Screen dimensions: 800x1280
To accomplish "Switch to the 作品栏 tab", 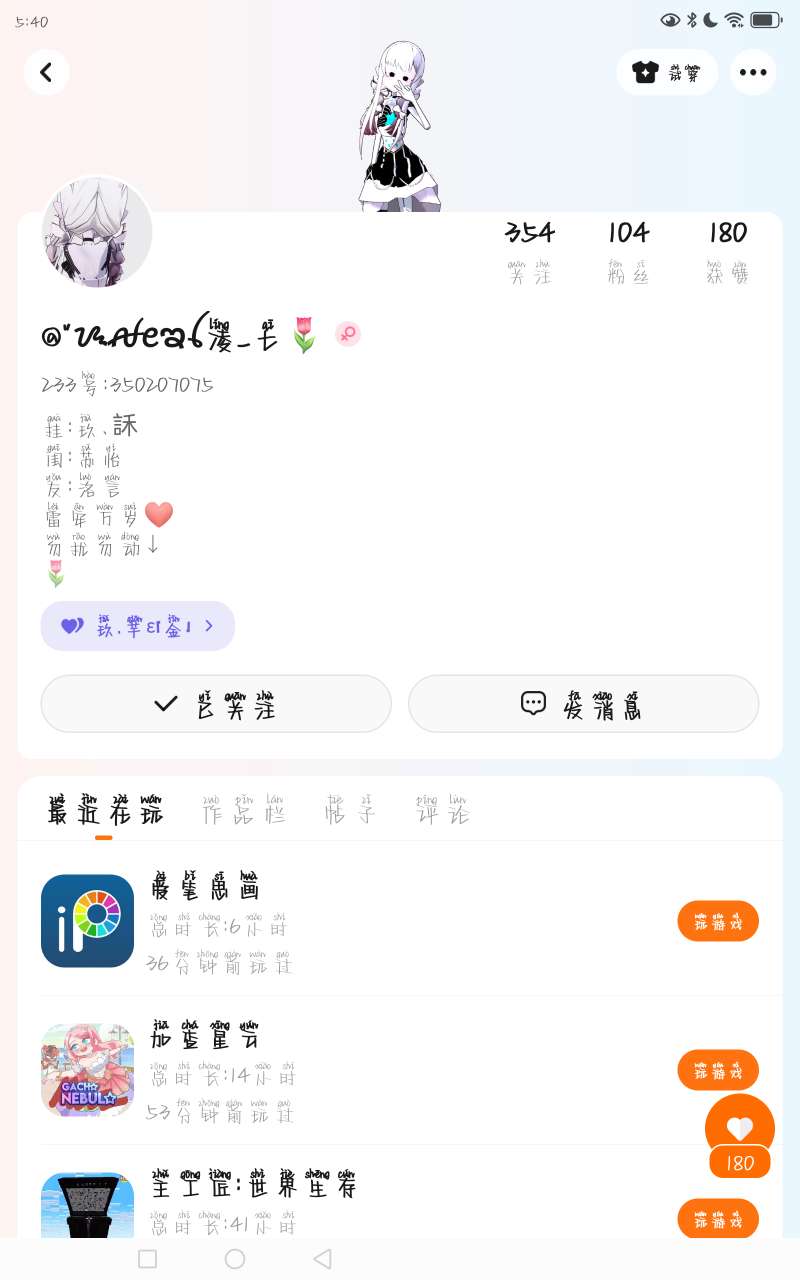I will (244, 810).
